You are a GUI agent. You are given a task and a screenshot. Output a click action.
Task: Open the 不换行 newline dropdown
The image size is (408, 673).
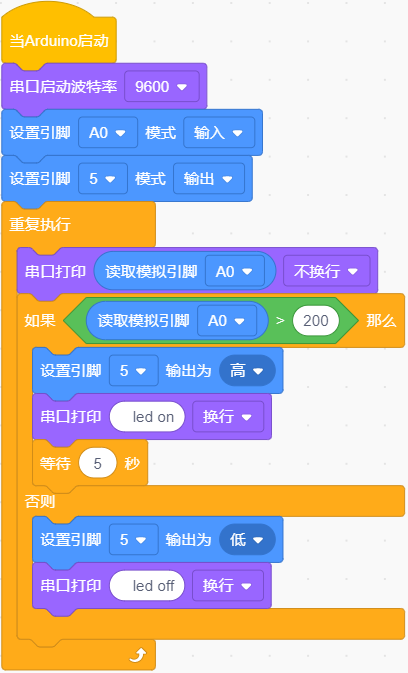[326, 271]
